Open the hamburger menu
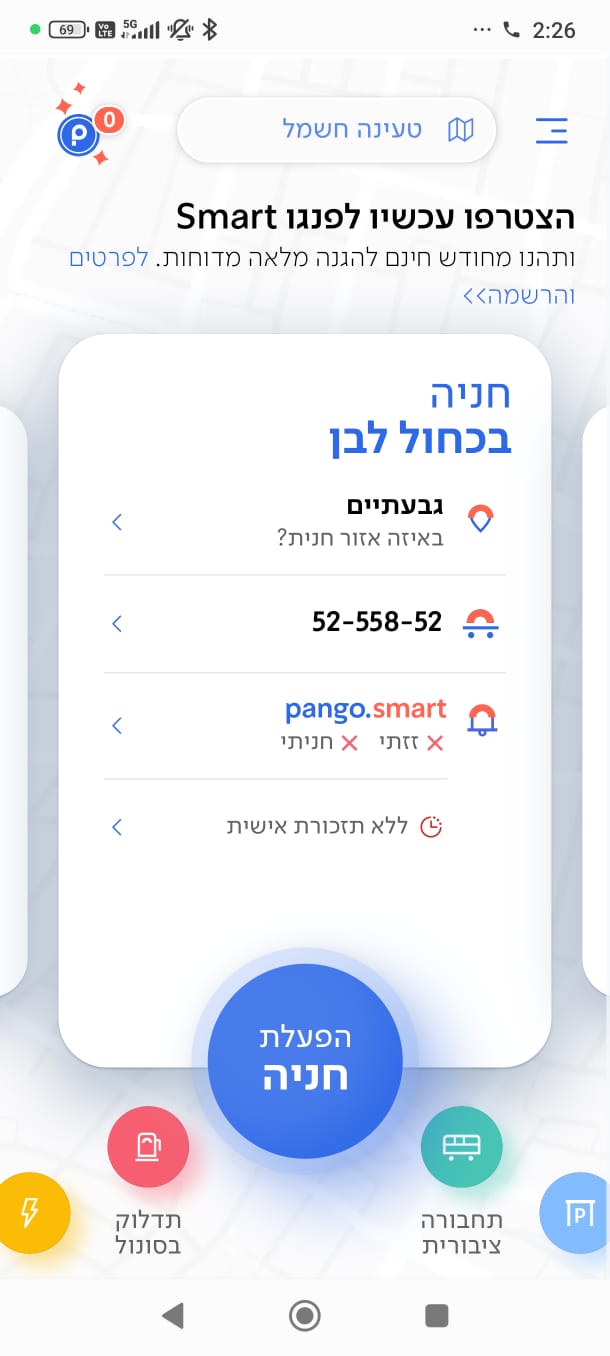Screen dimensions: 610x1356 point(551,130)
